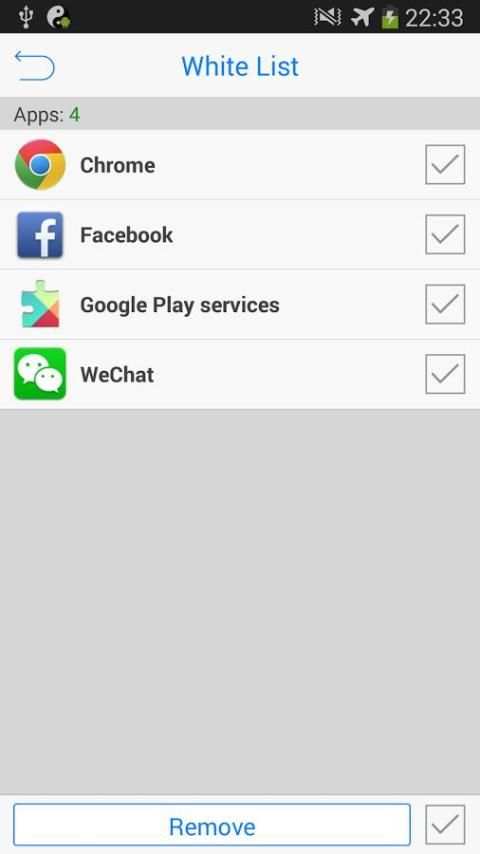Tap the Remove button
This screenshot has height=854, width=480.
(x=212, y=825)
